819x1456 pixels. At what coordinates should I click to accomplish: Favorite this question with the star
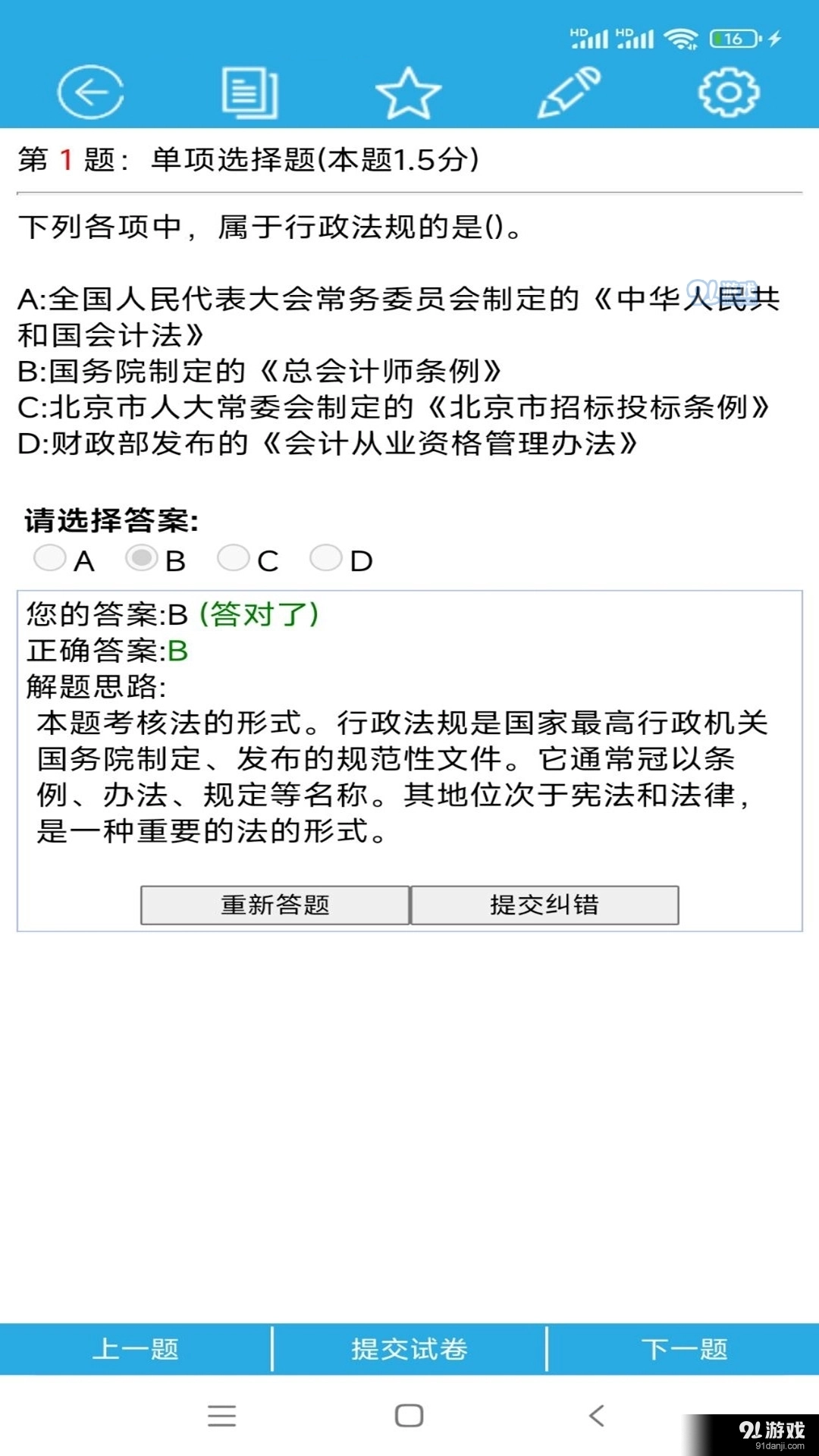(x=408, y=93)
